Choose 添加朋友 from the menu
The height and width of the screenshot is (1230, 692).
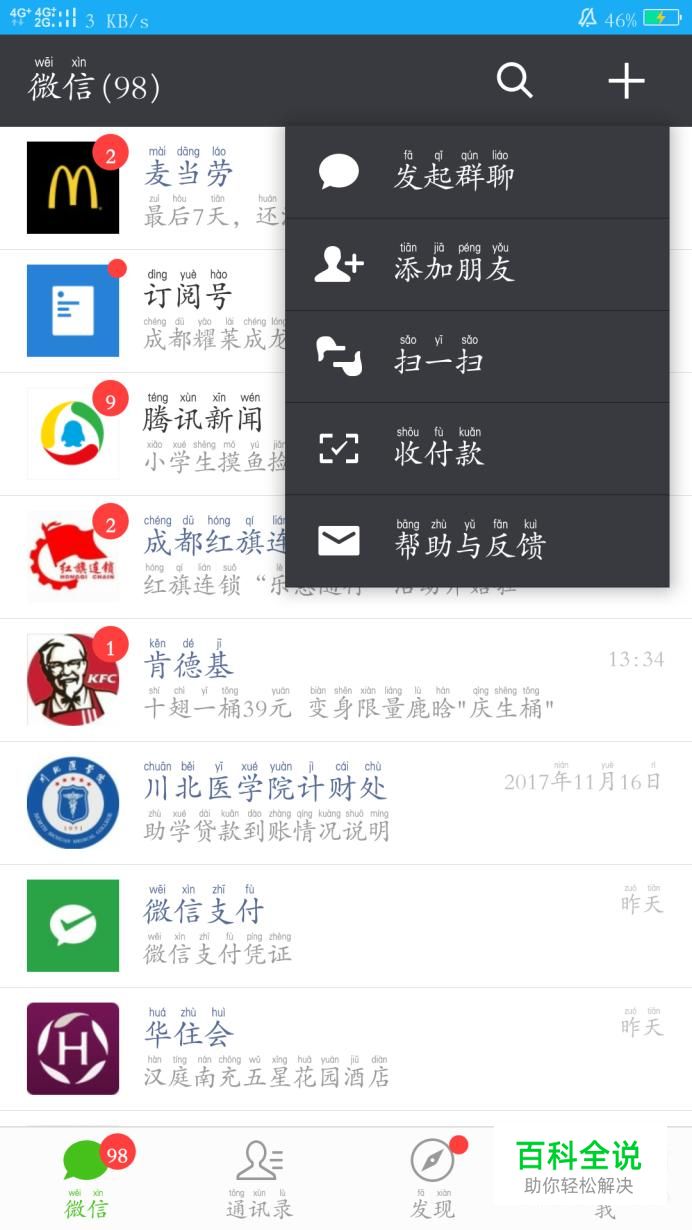coord(477,265)
